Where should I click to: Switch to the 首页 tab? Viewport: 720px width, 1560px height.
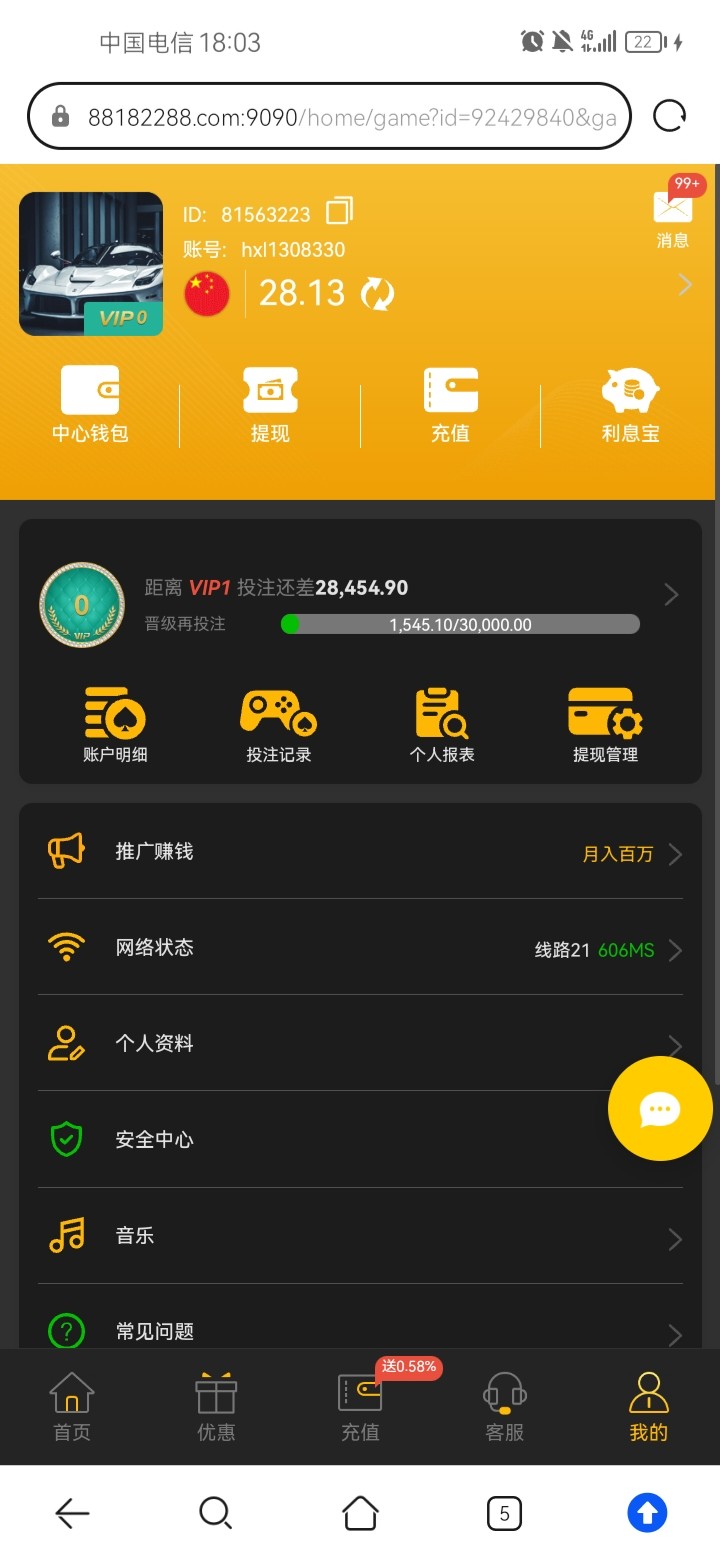pos(72,1406)
